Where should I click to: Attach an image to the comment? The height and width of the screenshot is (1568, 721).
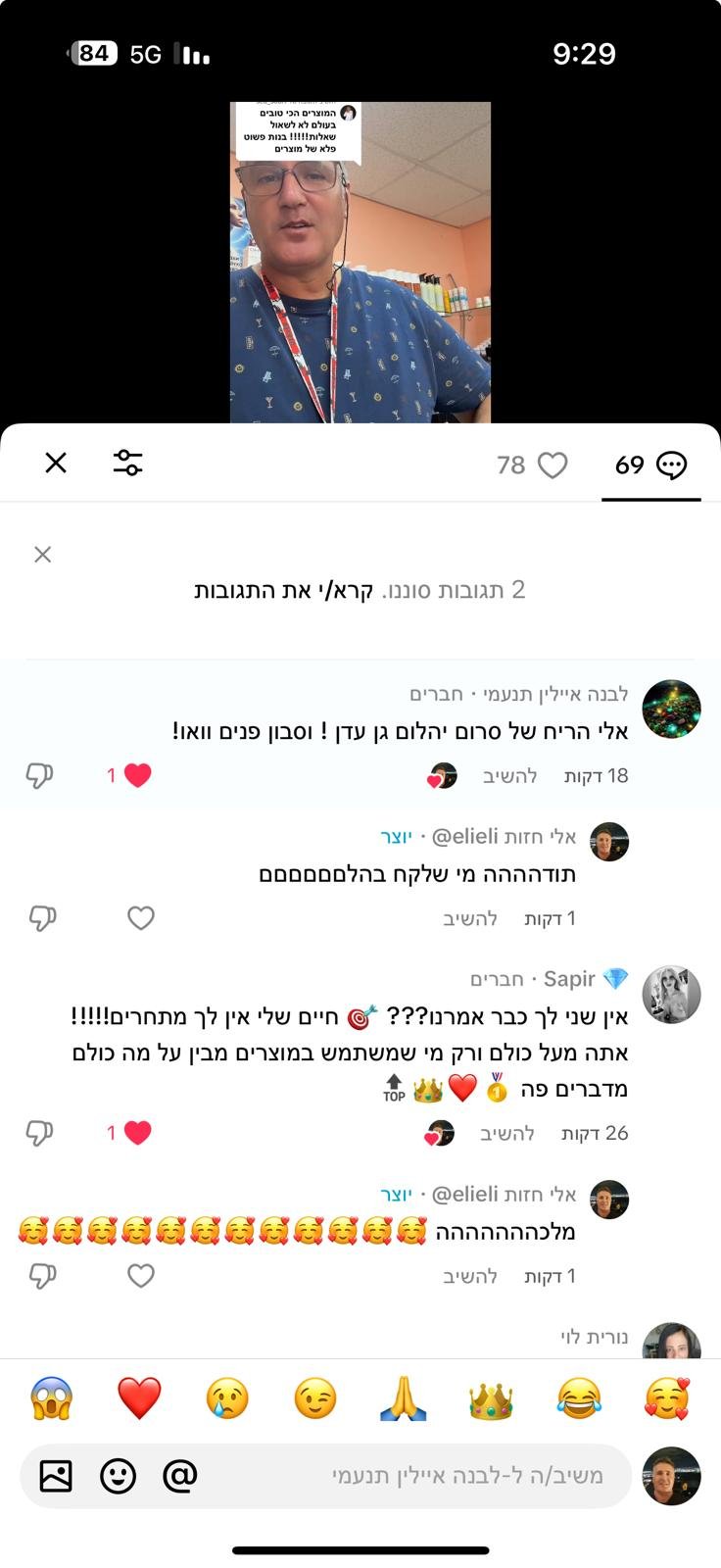point(56,1475)
